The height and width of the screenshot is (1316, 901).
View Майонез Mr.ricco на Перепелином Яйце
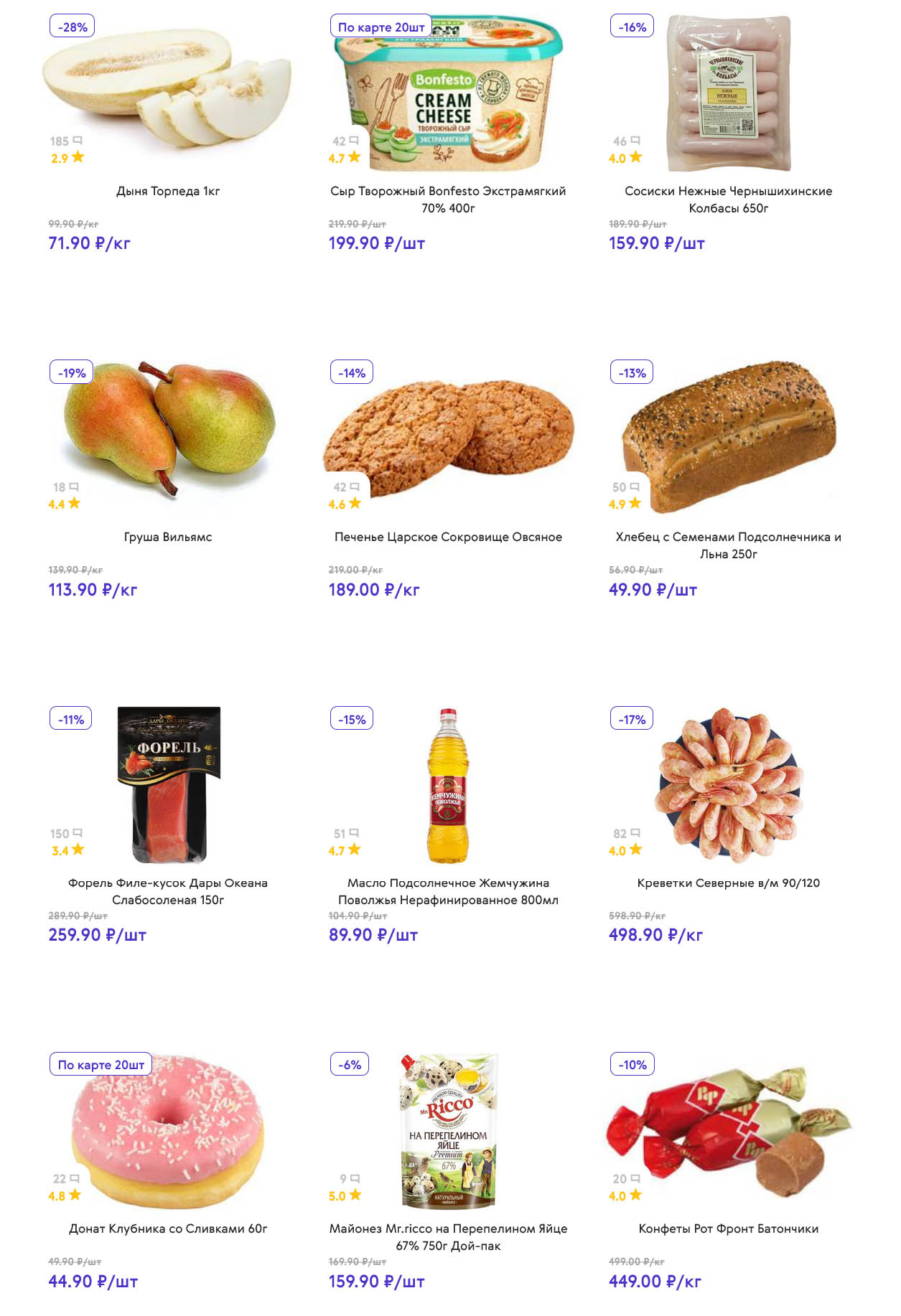click(x=448, y=1237)
